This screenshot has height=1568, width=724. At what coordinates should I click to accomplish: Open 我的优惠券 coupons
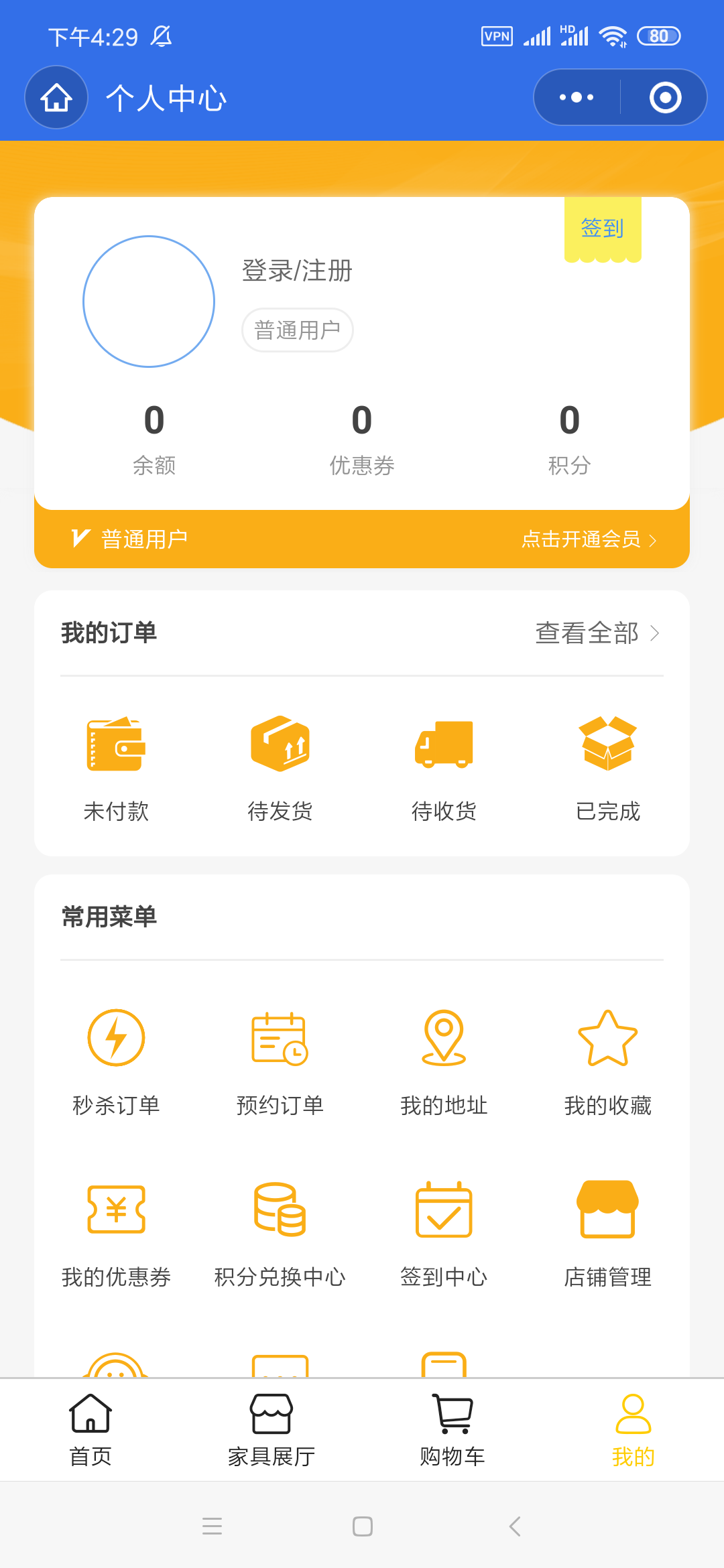(116, 1234)
